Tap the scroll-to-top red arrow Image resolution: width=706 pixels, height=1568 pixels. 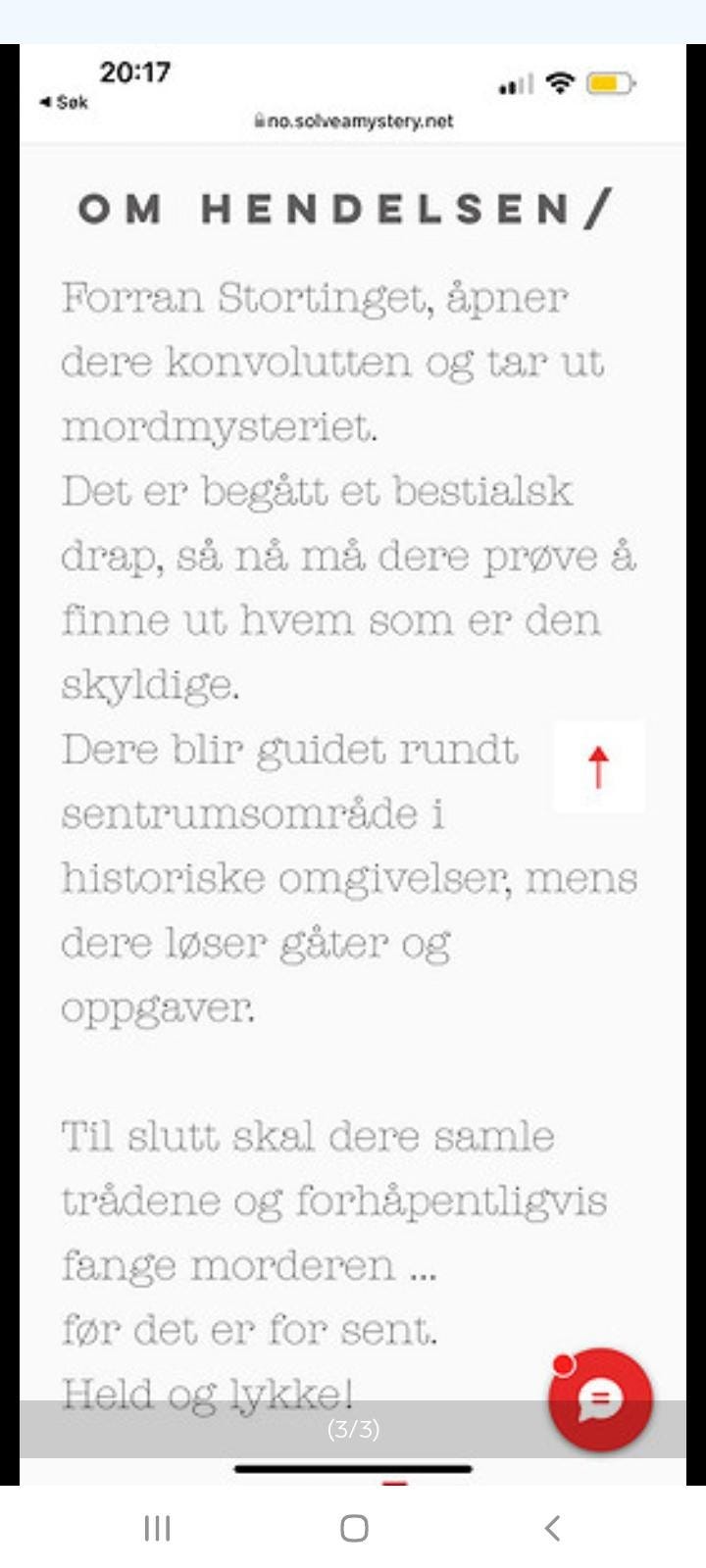click(x=599, y=767)
